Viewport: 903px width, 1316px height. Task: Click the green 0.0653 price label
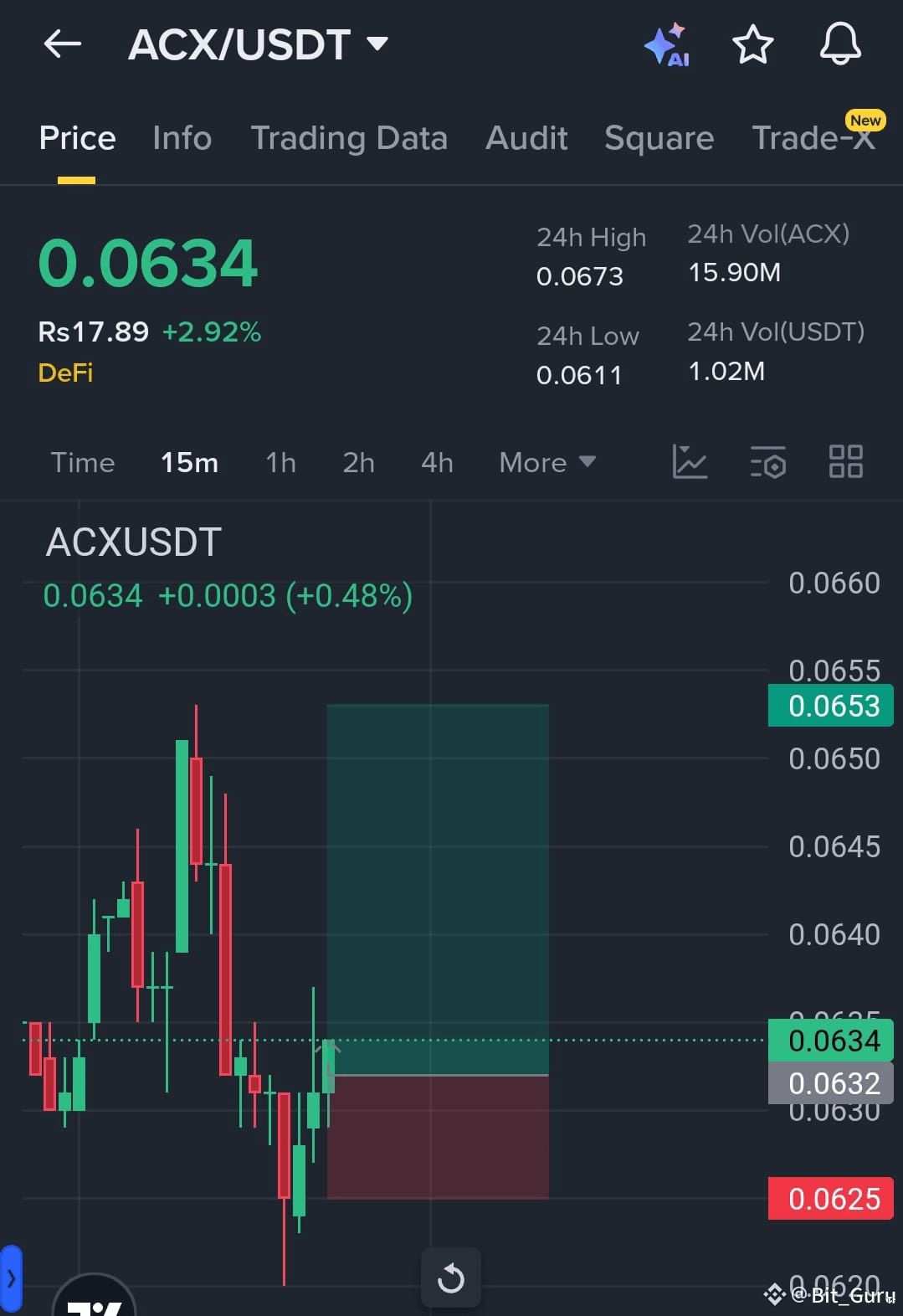830,706
